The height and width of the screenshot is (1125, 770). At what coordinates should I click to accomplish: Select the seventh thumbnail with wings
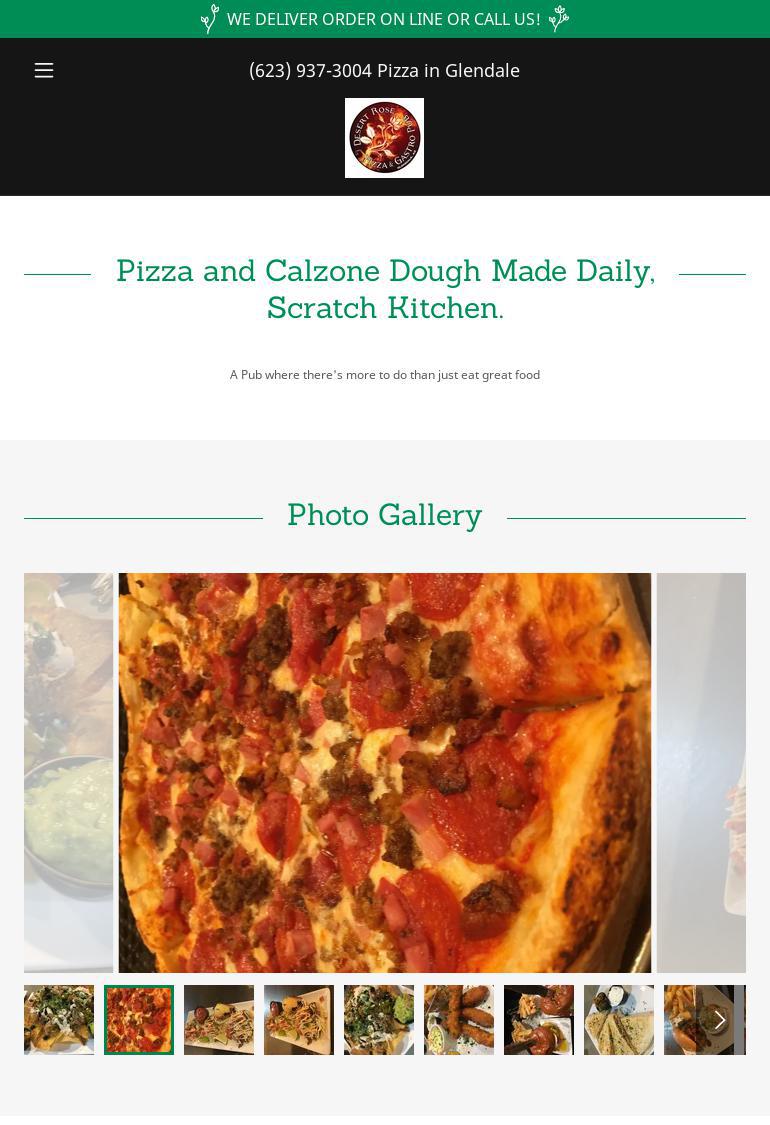(539, 1020)
